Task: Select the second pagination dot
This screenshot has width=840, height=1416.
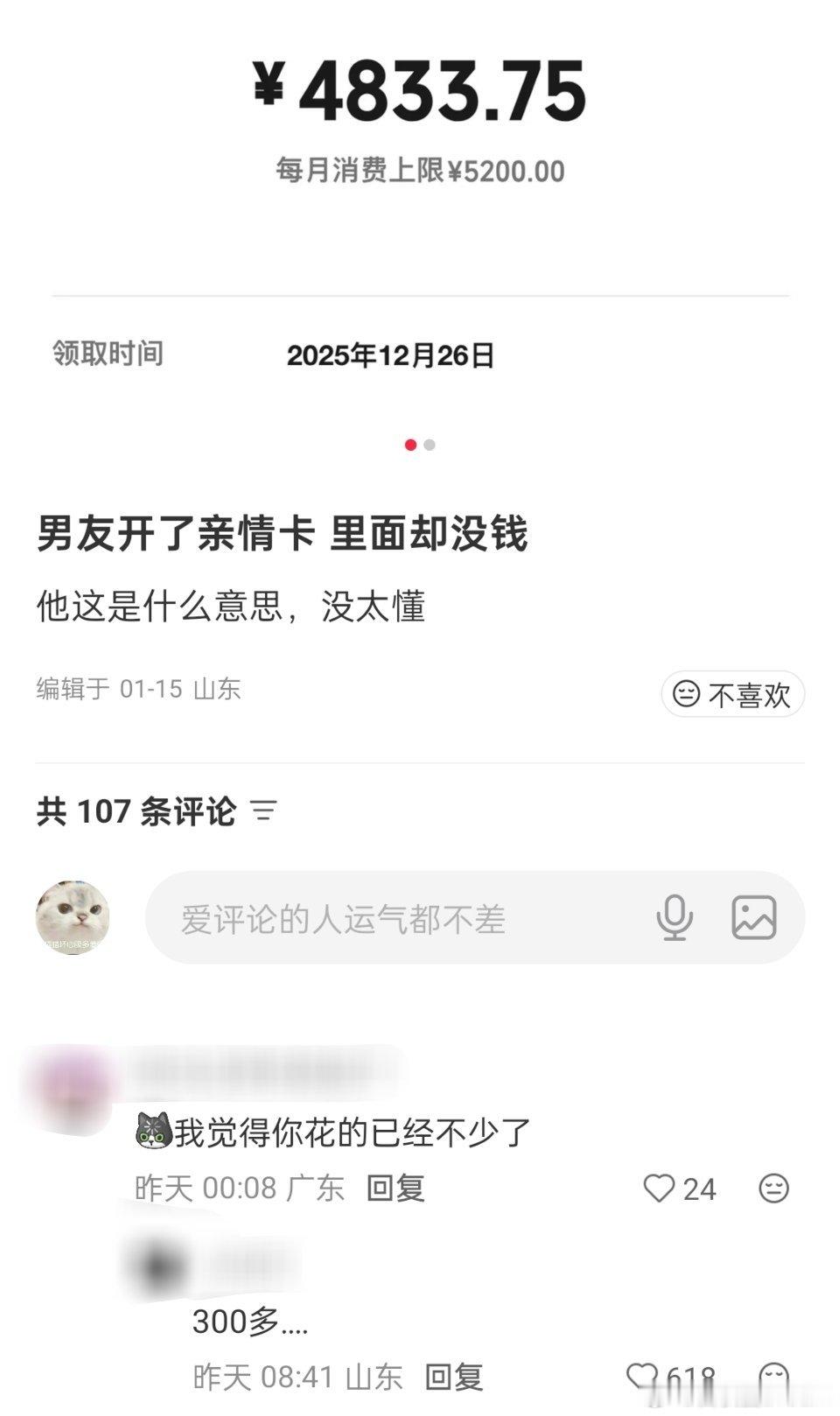Action: [430, 445]
